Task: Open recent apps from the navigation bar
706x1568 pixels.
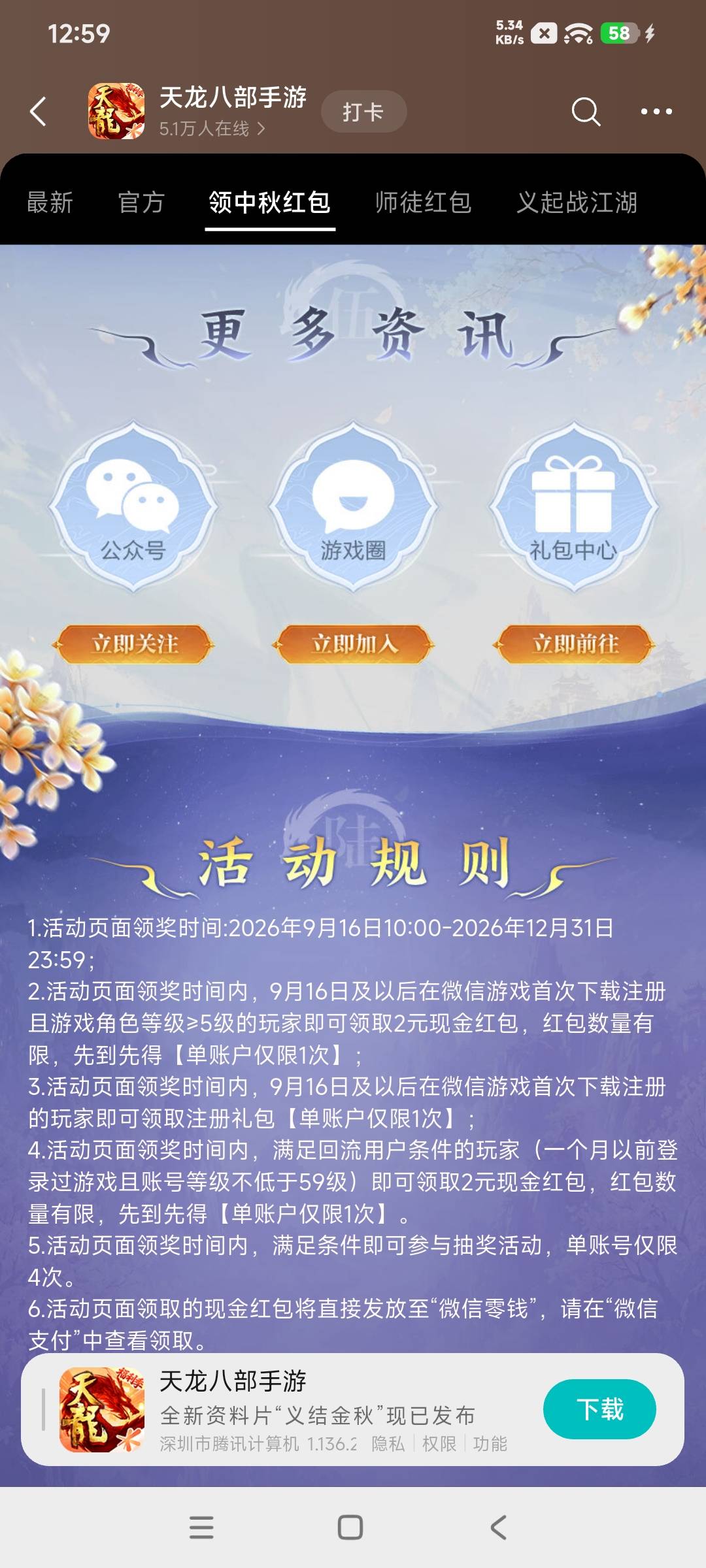Action: coord(201,1527)
